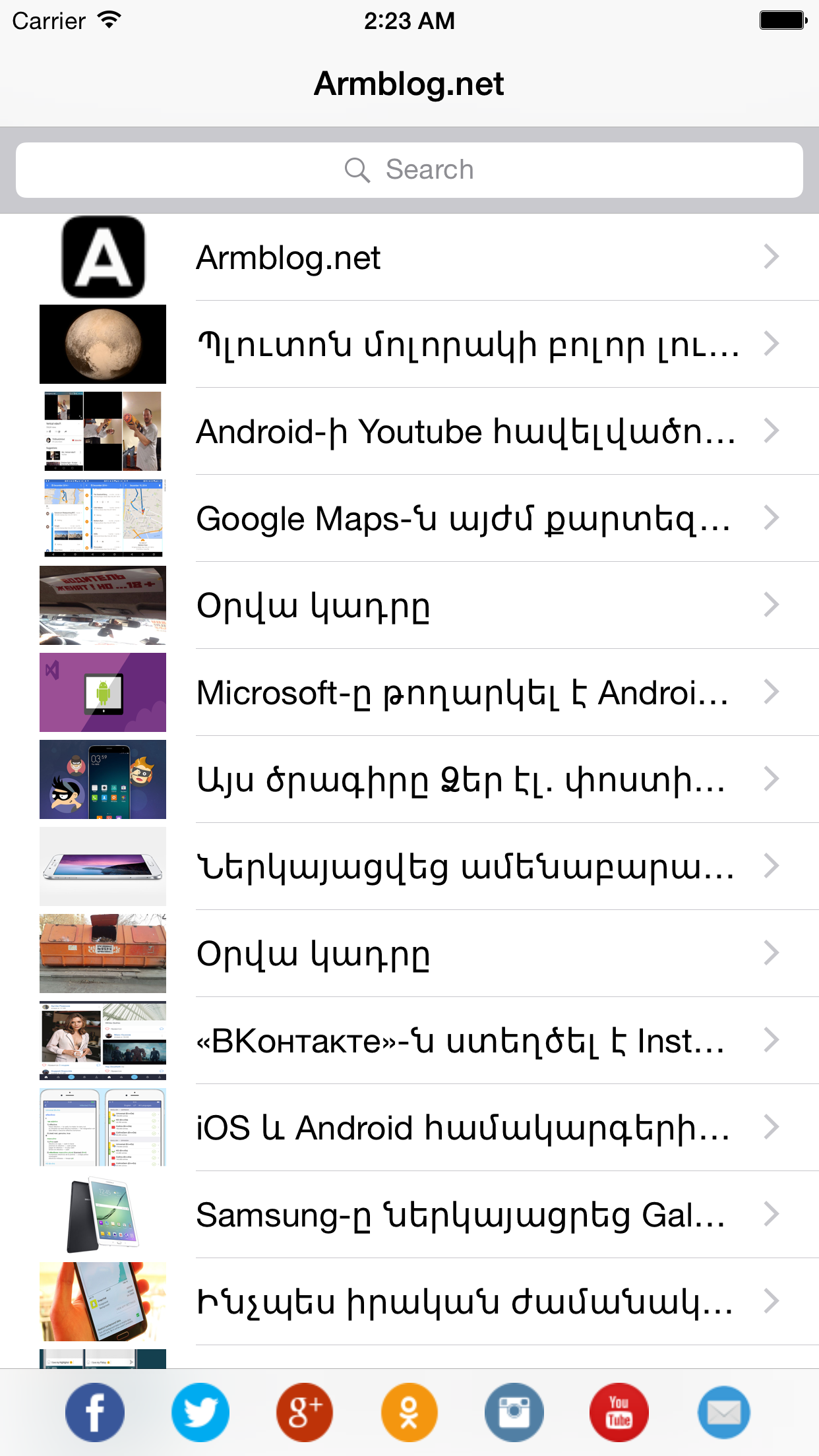The height and width of the screenshot is (1456, 819).
Task: Expand the Microsoft Android article chevron
Action: coord(770,692)
